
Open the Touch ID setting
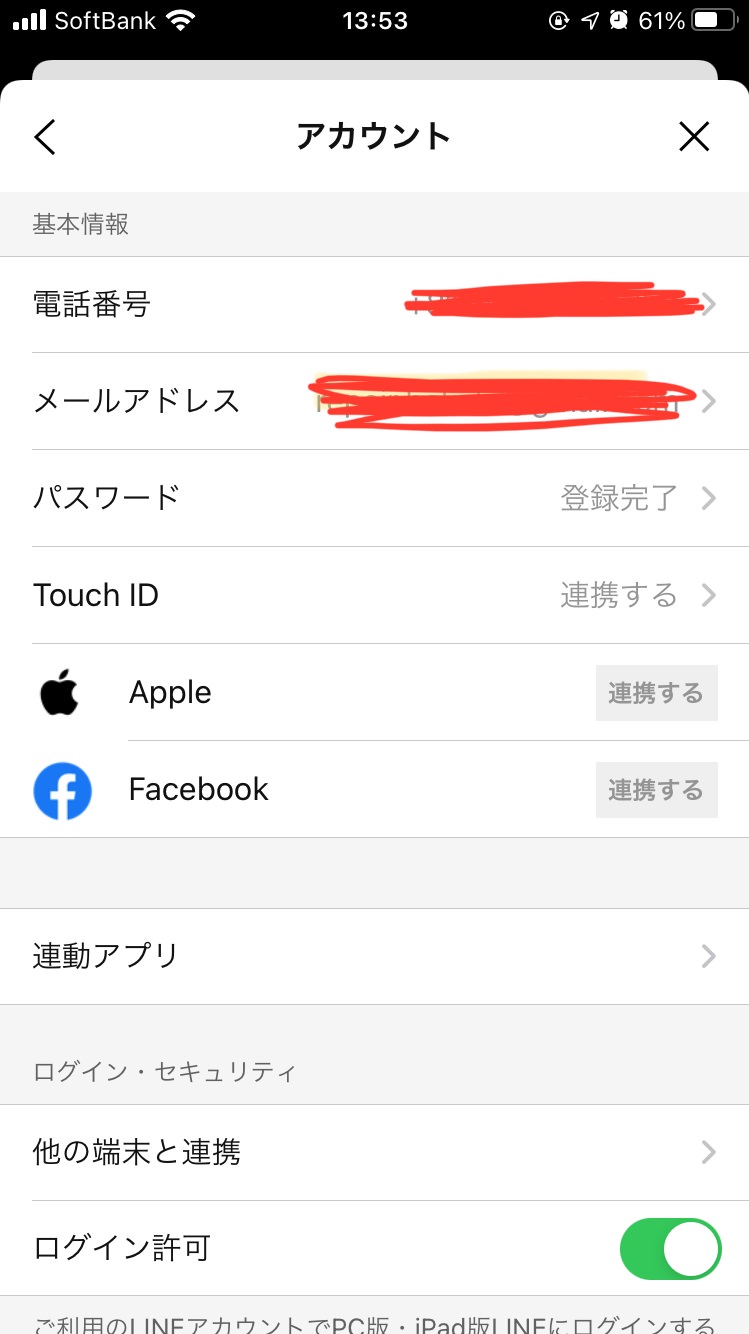[374, 595]
